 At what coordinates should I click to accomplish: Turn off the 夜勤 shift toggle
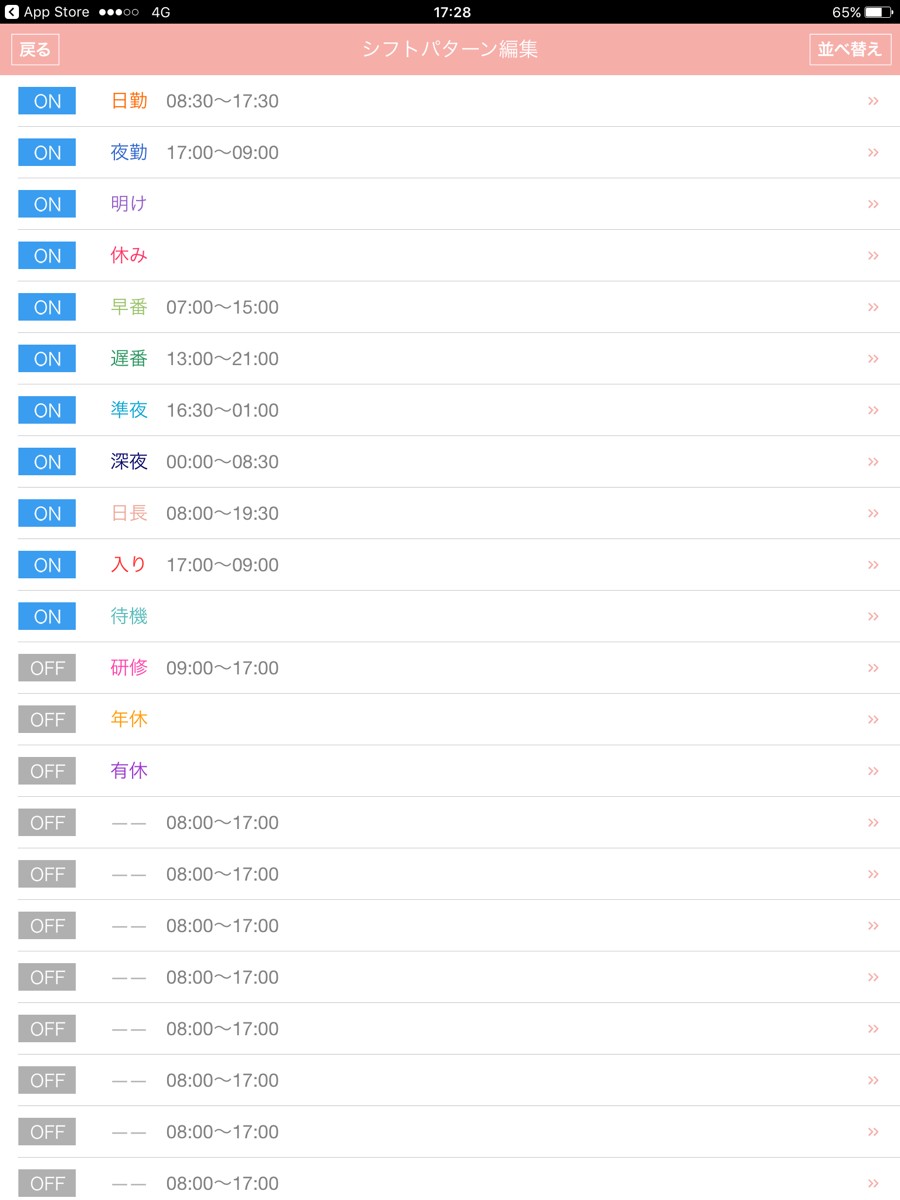click(x=47, y=153)
